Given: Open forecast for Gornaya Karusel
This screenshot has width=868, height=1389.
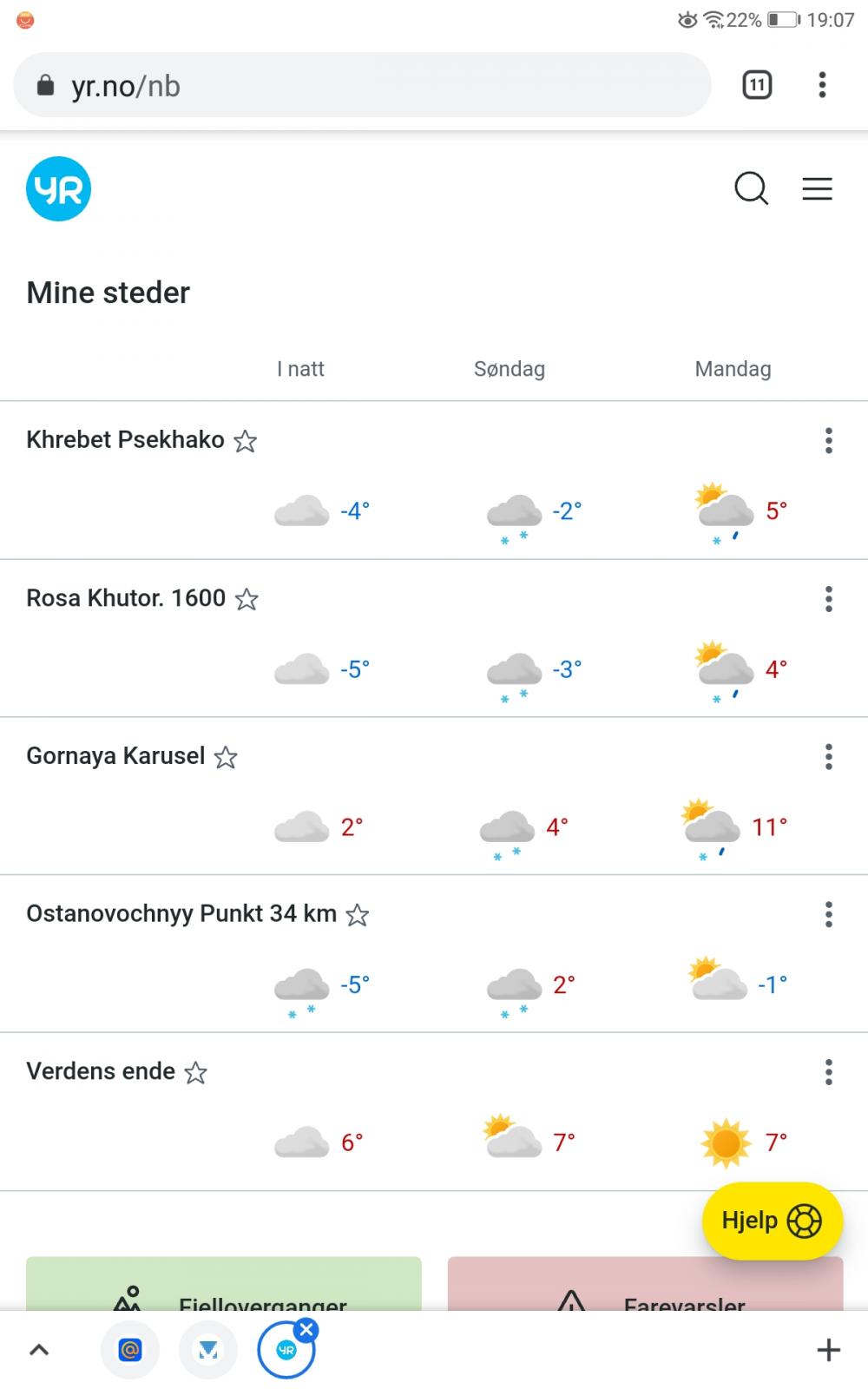Looking at the screenshot, I should 115,756.
